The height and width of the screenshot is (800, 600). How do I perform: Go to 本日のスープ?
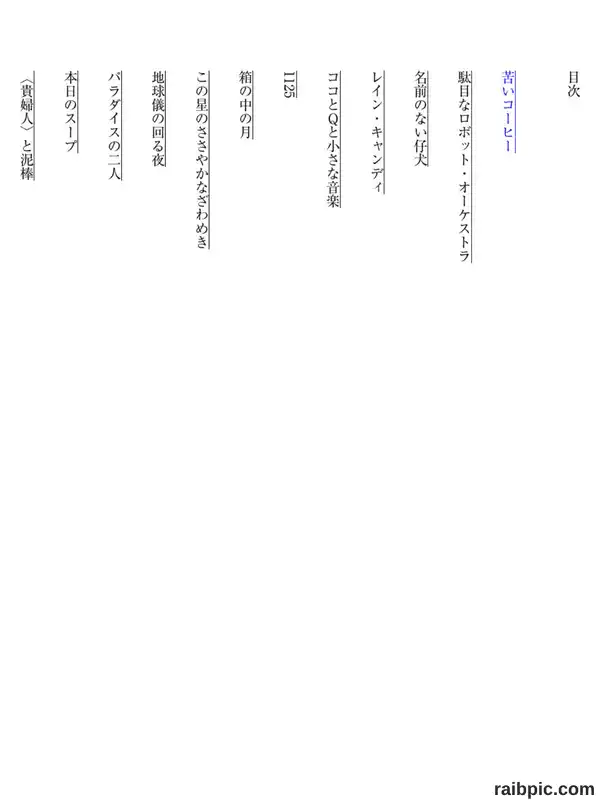(x=71, y=112)
